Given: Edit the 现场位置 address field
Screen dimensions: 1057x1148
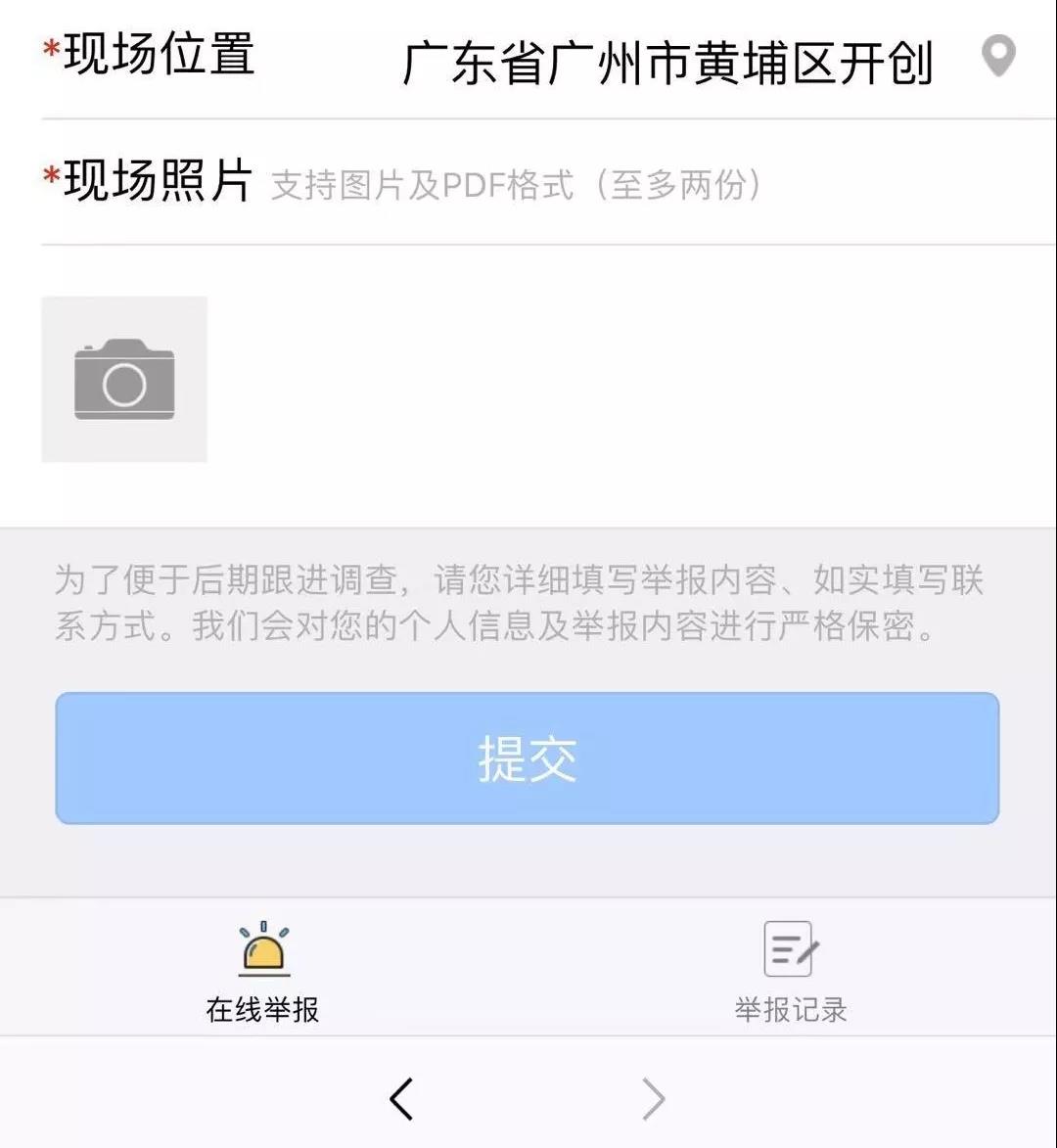Looking at the screenshot, I should pyautogui.click(x=667, y=63).
